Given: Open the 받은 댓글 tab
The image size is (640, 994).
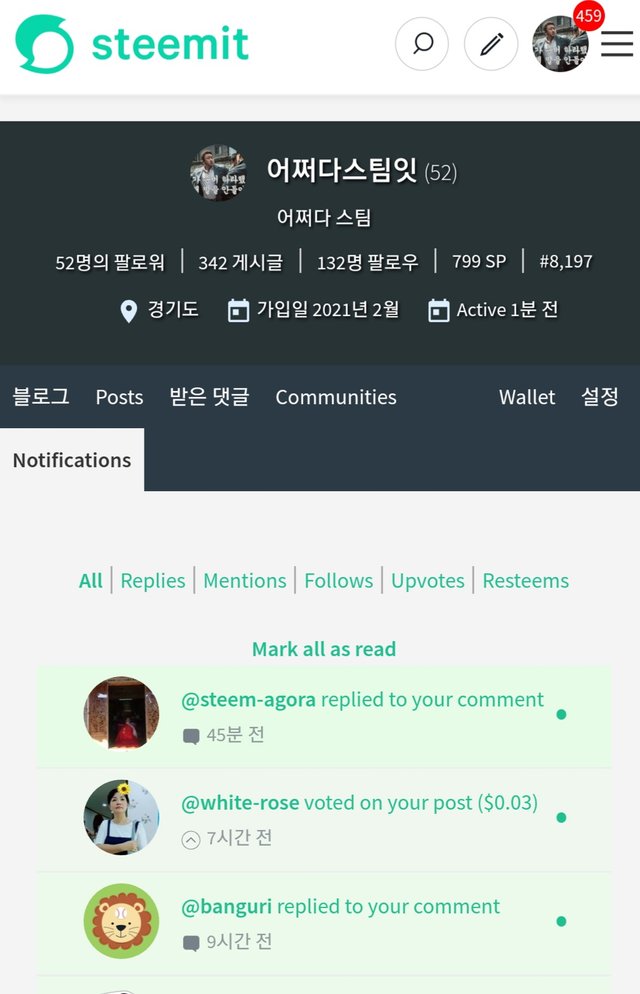Looking at the screenshot, I should [209, 397].
